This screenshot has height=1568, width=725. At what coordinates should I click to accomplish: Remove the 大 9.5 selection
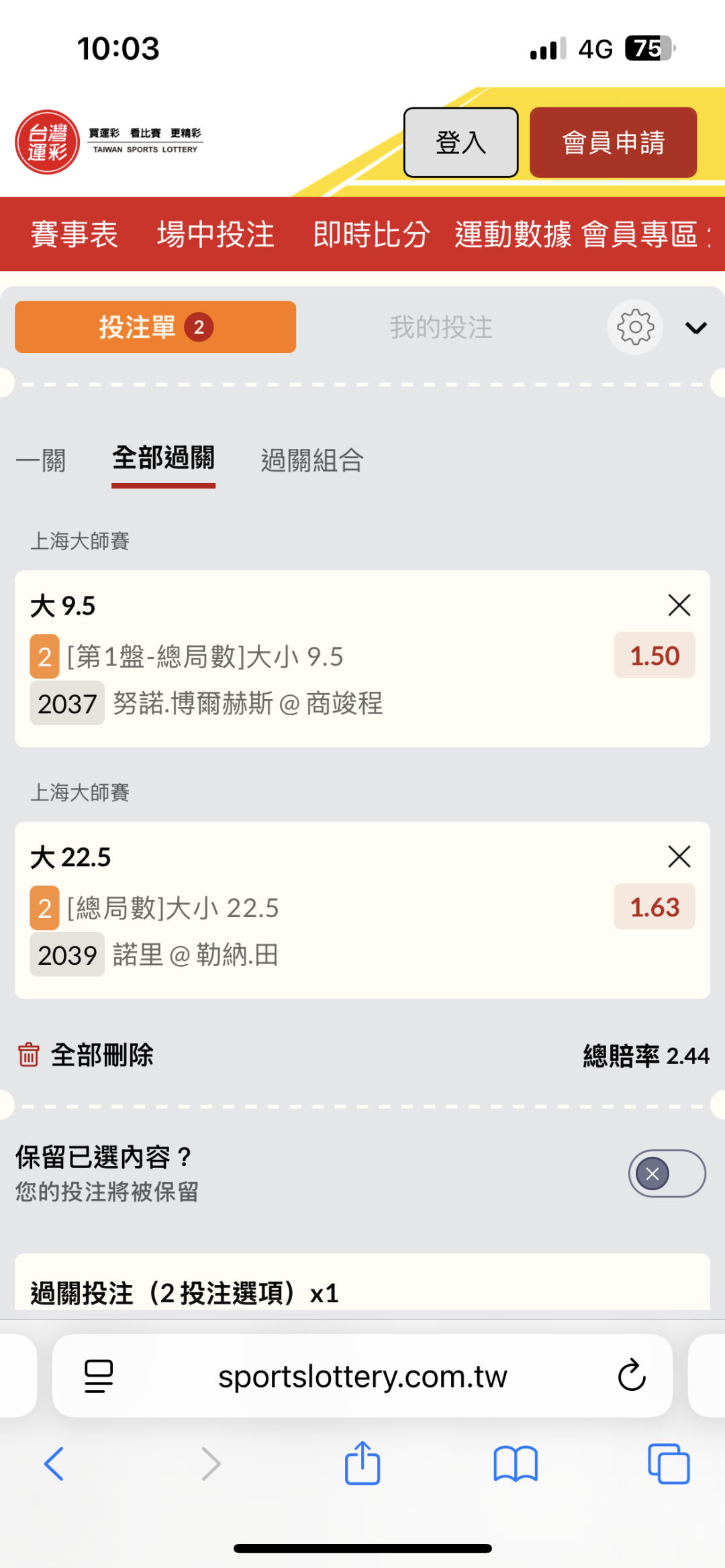679,605
